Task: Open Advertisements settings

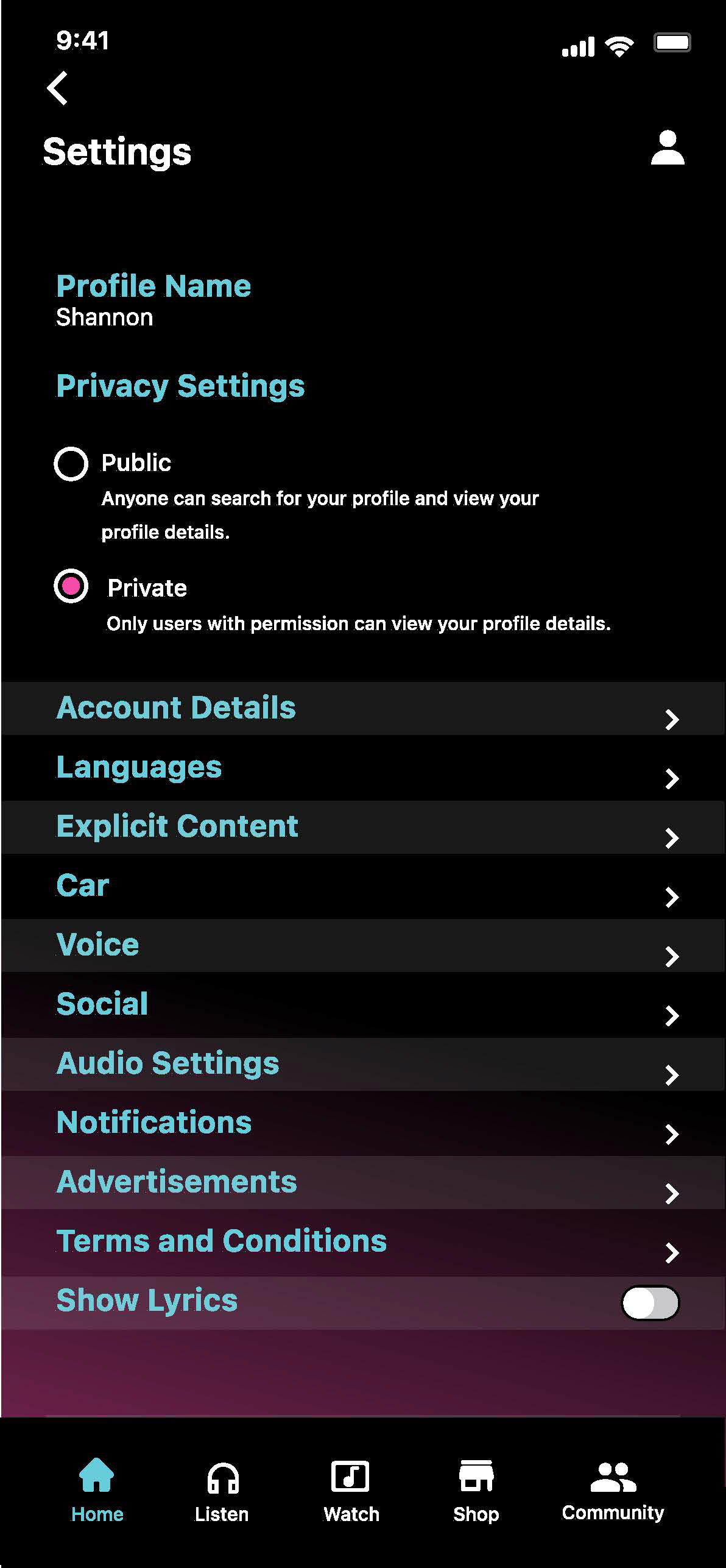Action: [x=363, y=1183]
